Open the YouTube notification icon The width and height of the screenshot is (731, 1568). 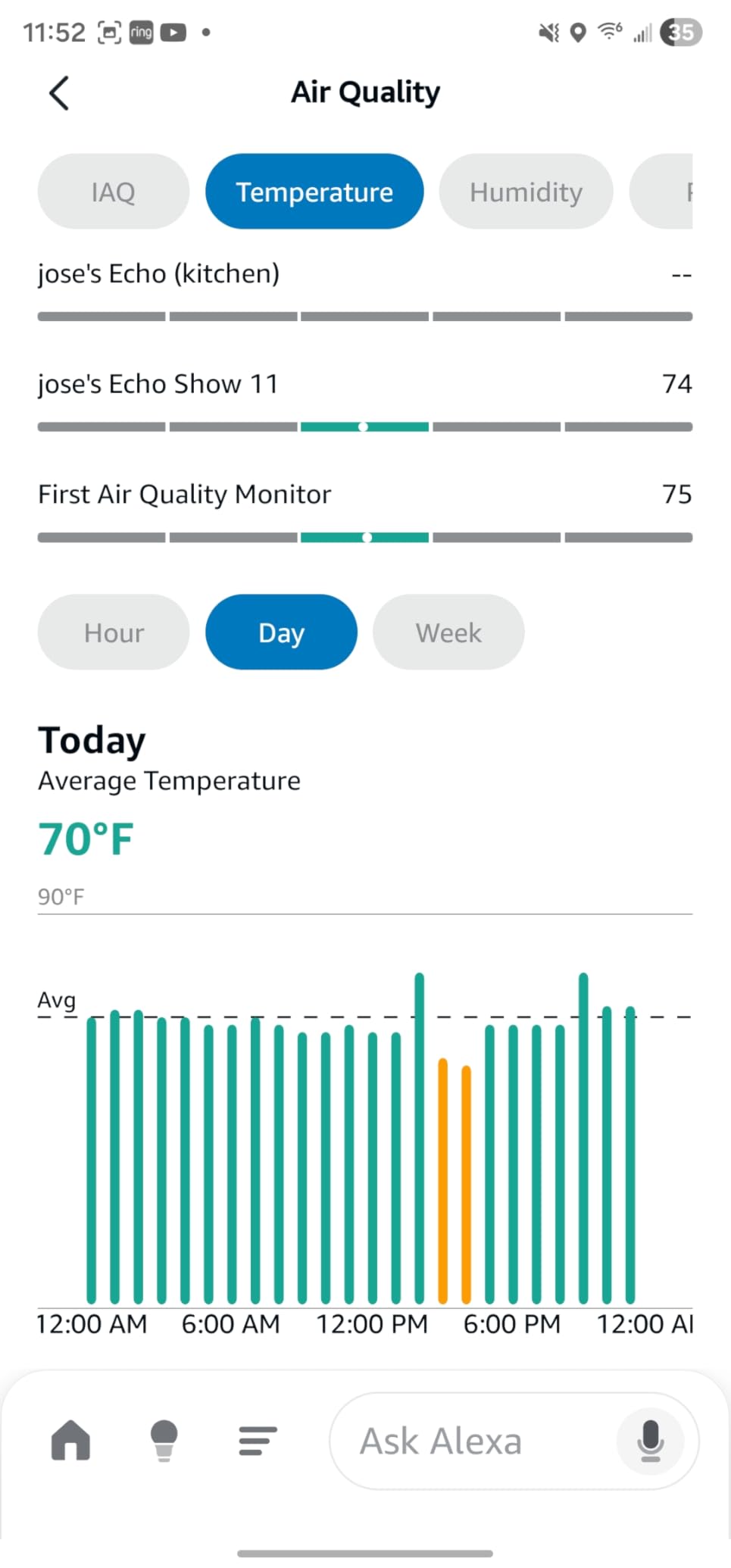(x=173, y=32)
